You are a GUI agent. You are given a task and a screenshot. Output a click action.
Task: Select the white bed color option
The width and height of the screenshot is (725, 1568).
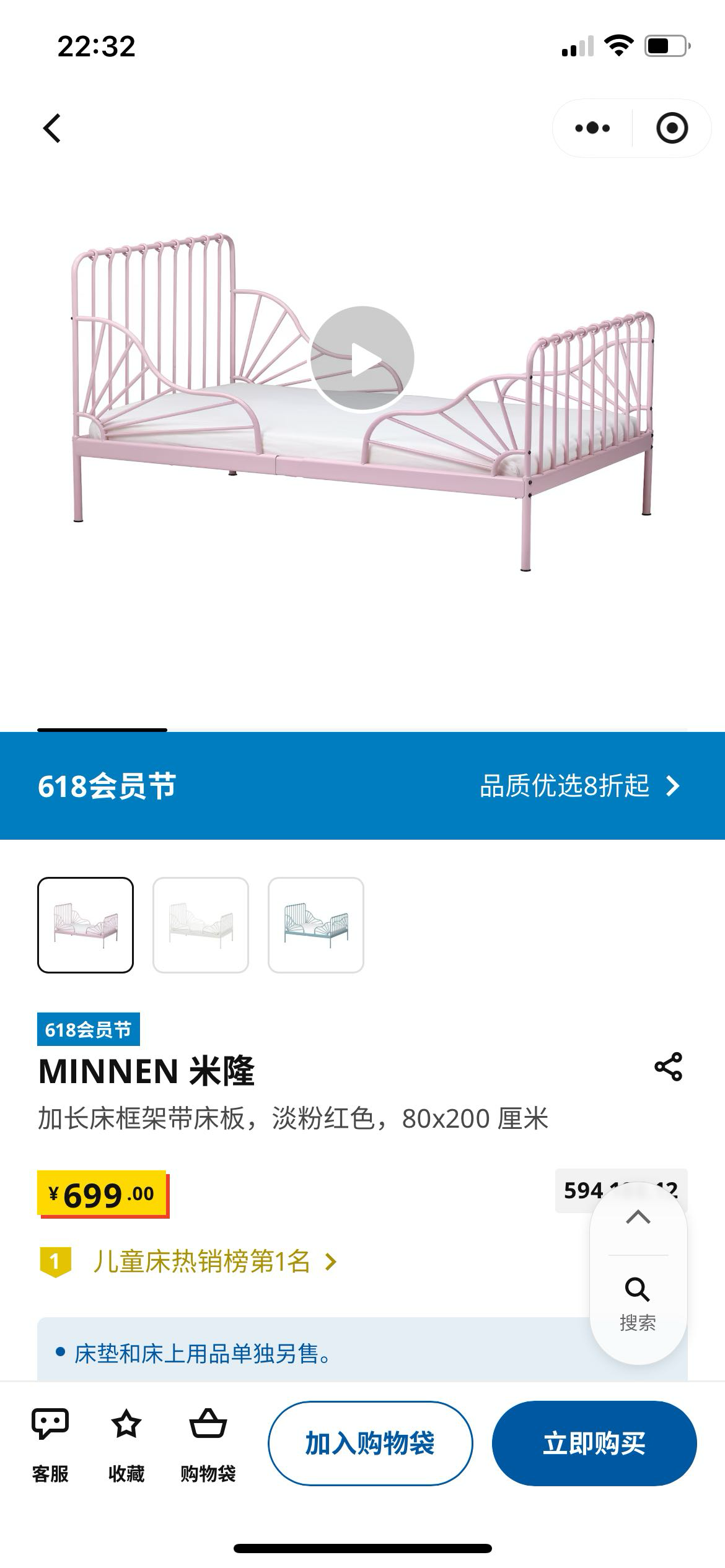tap(201, 925)
